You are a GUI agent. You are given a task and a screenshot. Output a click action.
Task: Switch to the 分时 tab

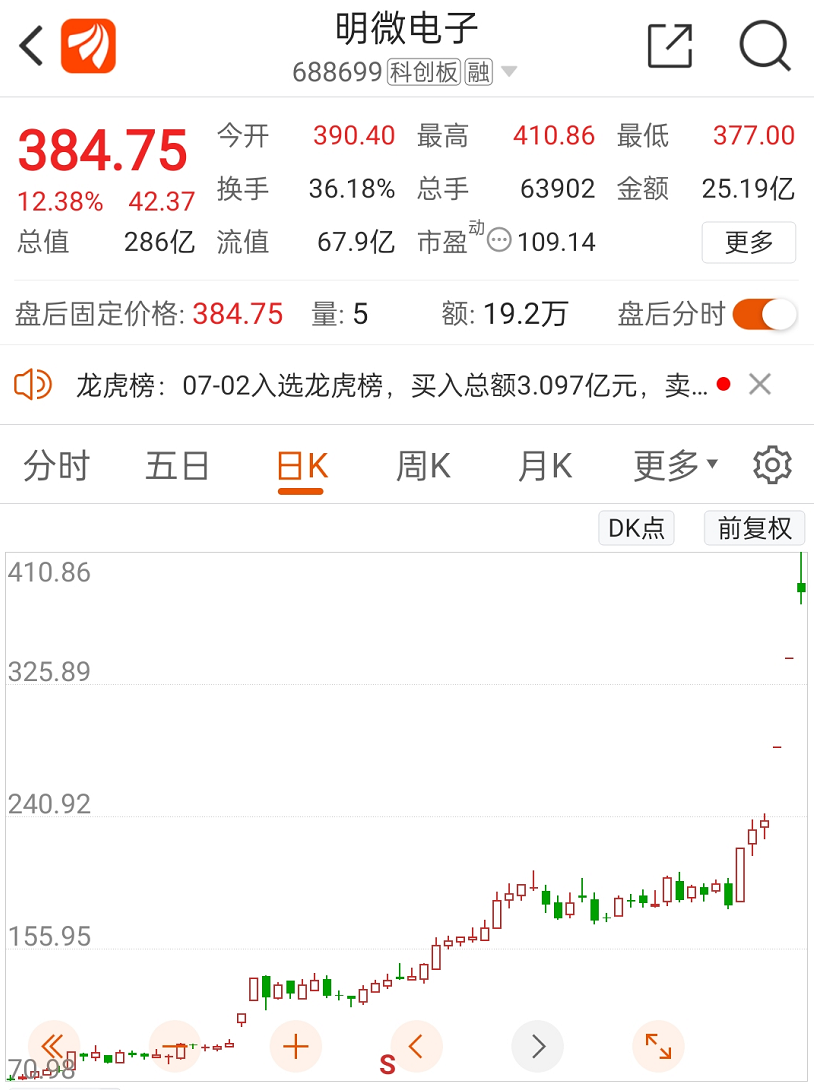click(56, 464)
